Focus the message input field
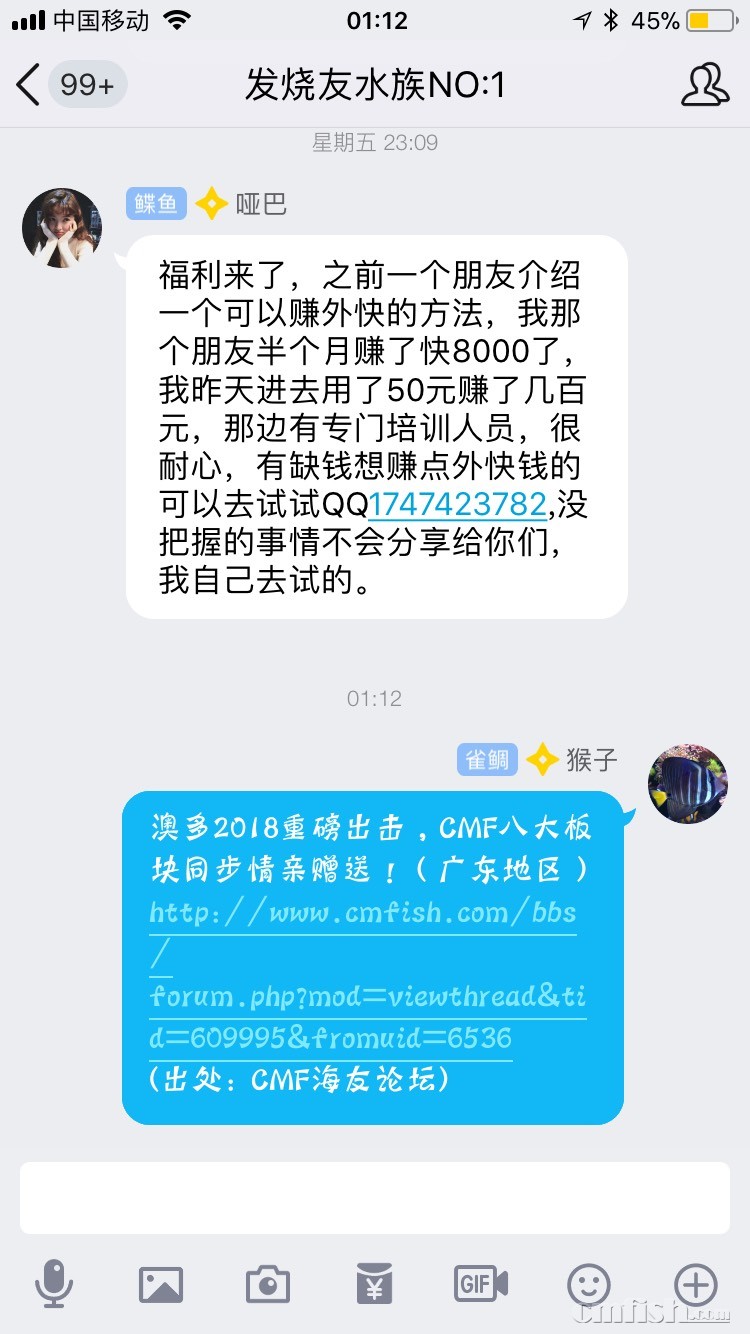The height and width of the screenshot is (1334, 750). [374, 1197]
